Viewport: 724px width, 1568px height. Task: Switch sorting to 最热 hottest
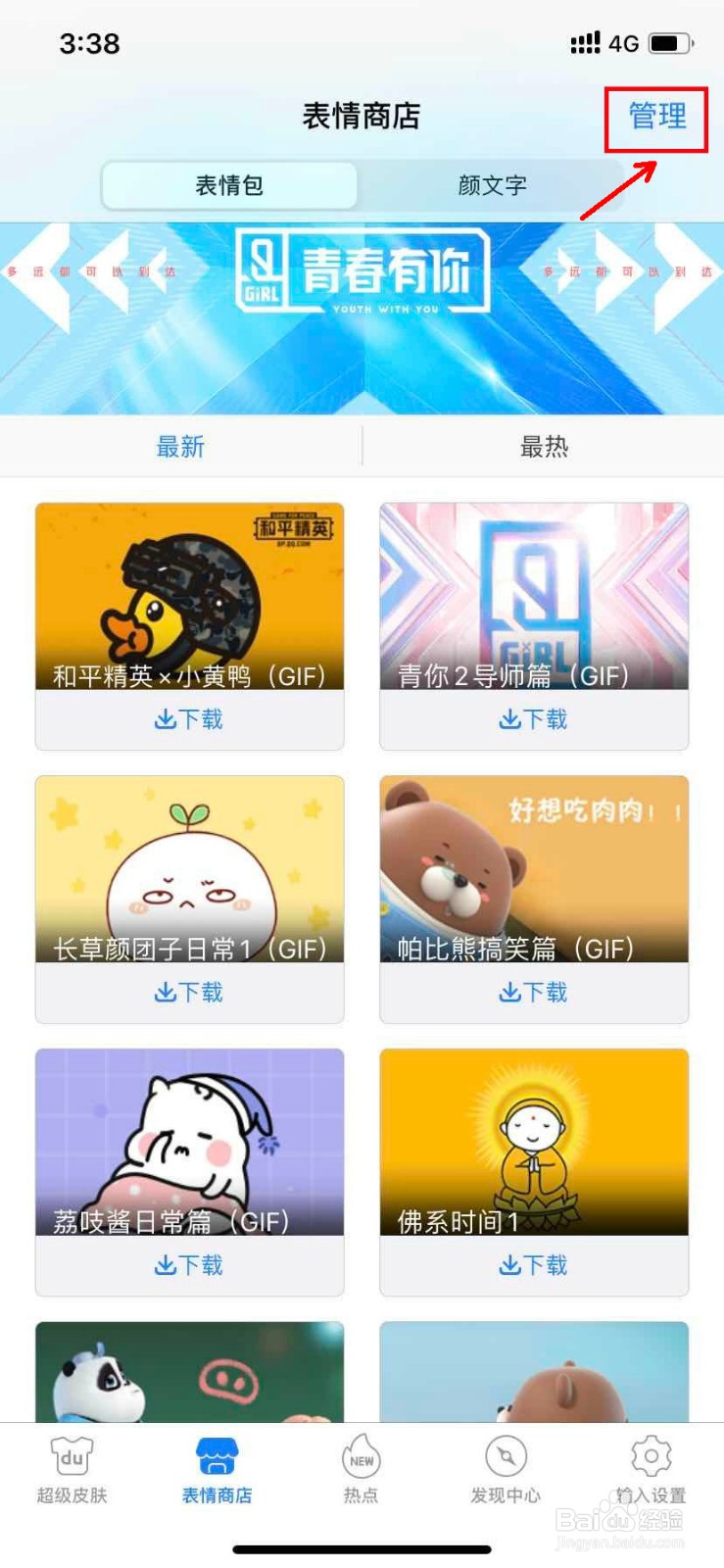(542, 447)
